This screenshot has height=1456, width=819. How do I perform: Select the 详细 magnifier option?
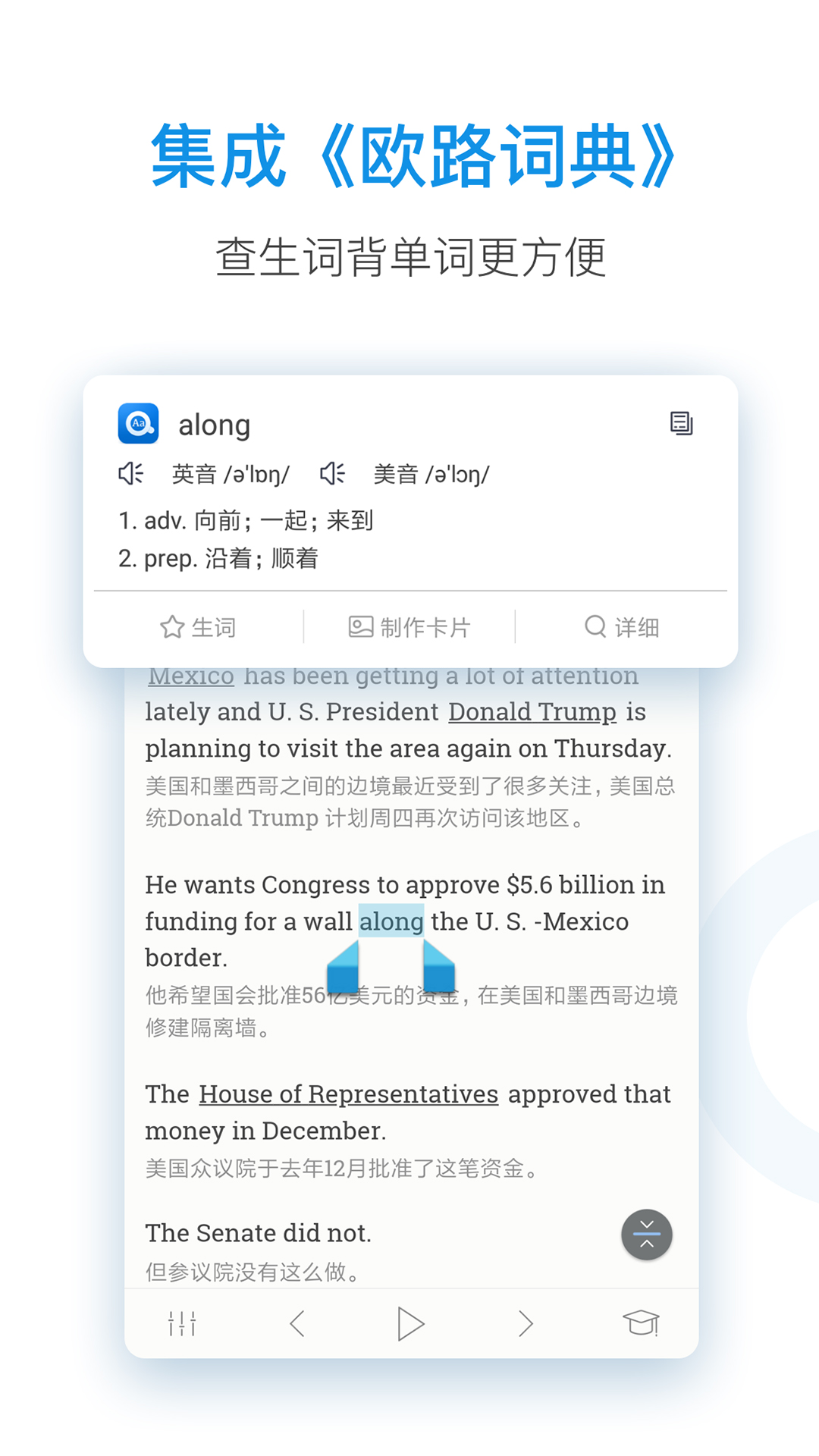click(x=622, y=626)
